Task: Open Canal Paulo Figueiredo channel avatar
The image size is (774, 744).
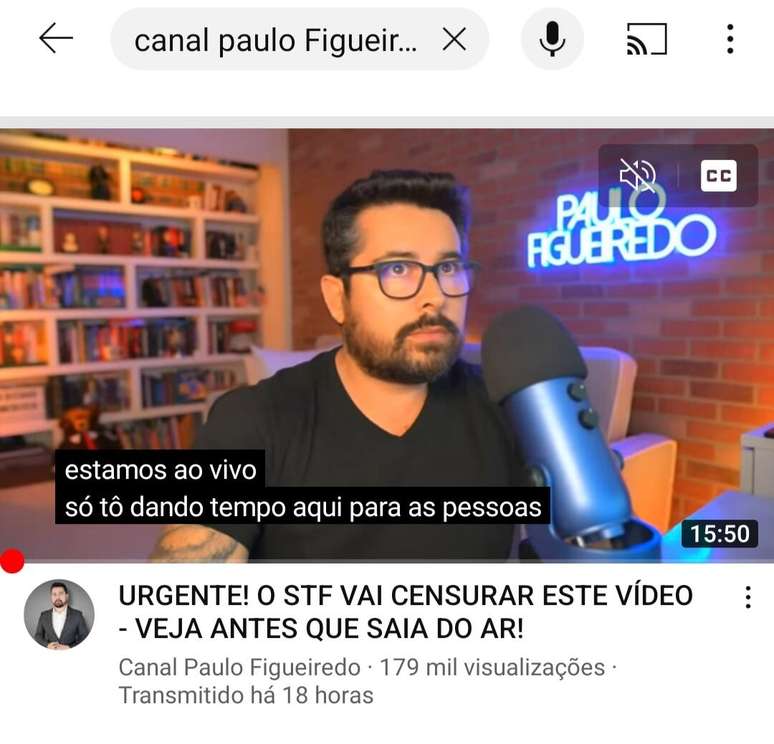Action: pyautogui.click(x=59, y=615)
